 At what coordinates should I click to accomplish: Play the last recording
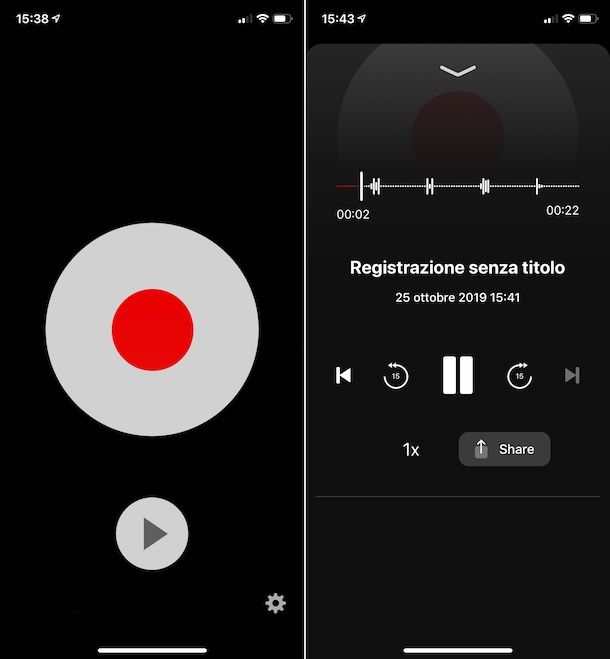click(152, 534)
